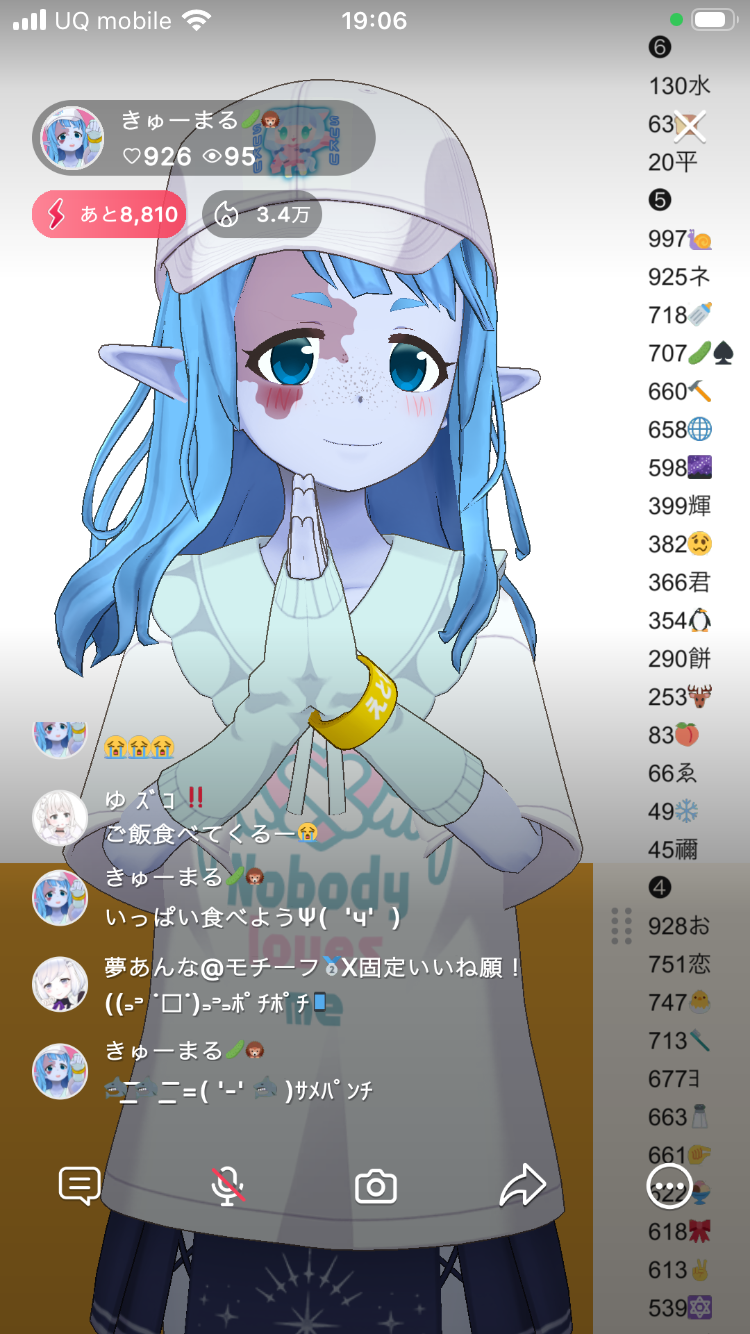Tap the あと8,810 lightning badge

point(109,214)
